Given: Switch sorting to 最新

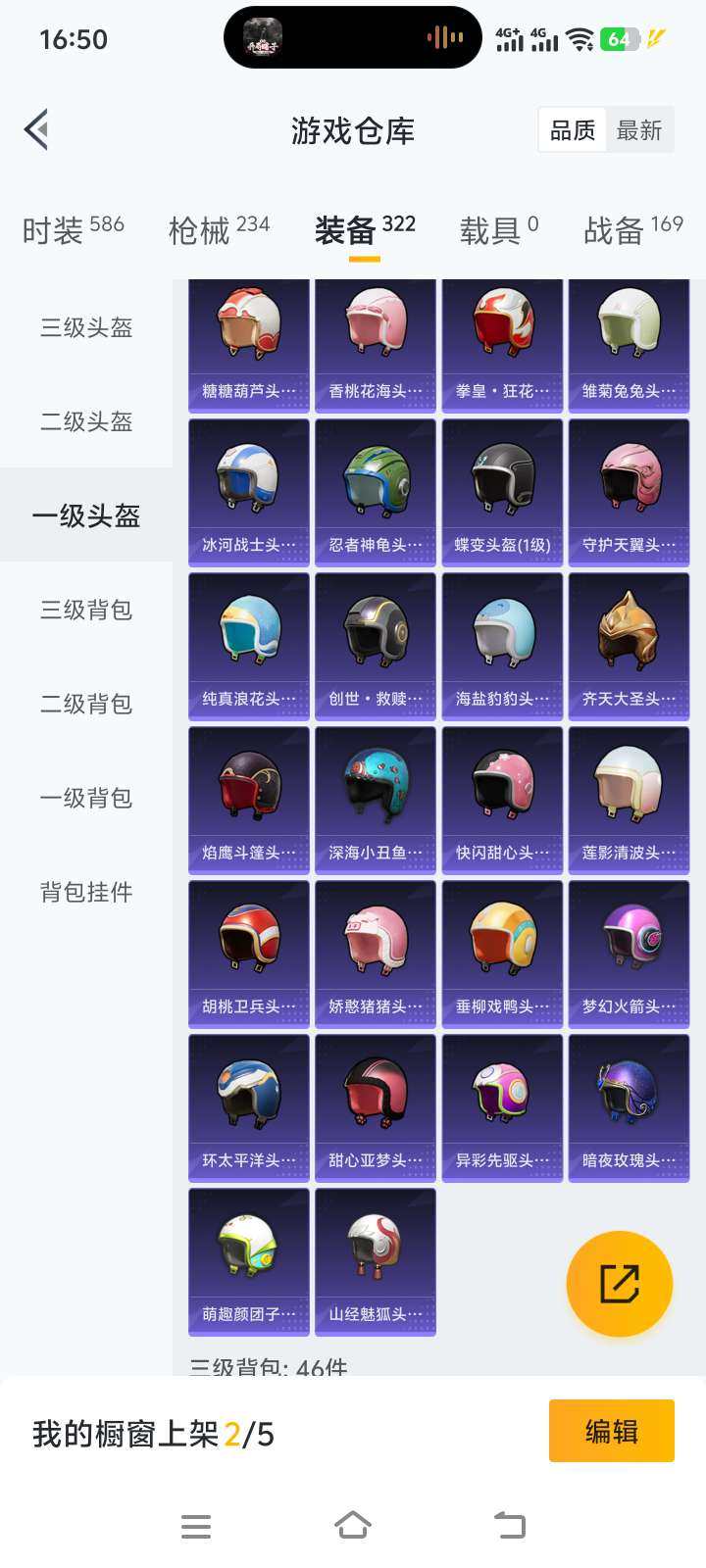Looking at the screenshot, I should click(640, 129).
